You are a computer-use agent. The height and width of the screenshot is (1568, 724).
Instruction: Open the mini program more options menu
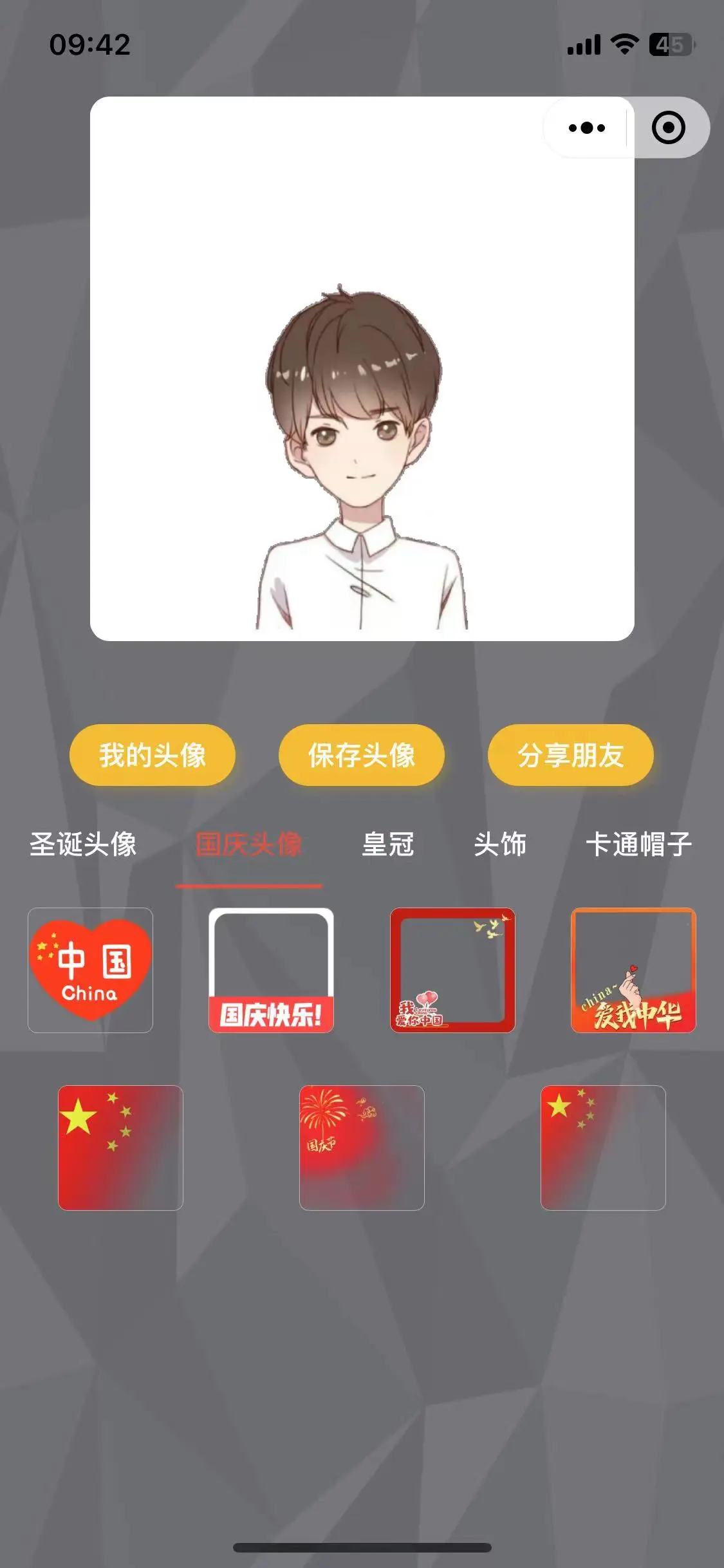tap(586, 127)
